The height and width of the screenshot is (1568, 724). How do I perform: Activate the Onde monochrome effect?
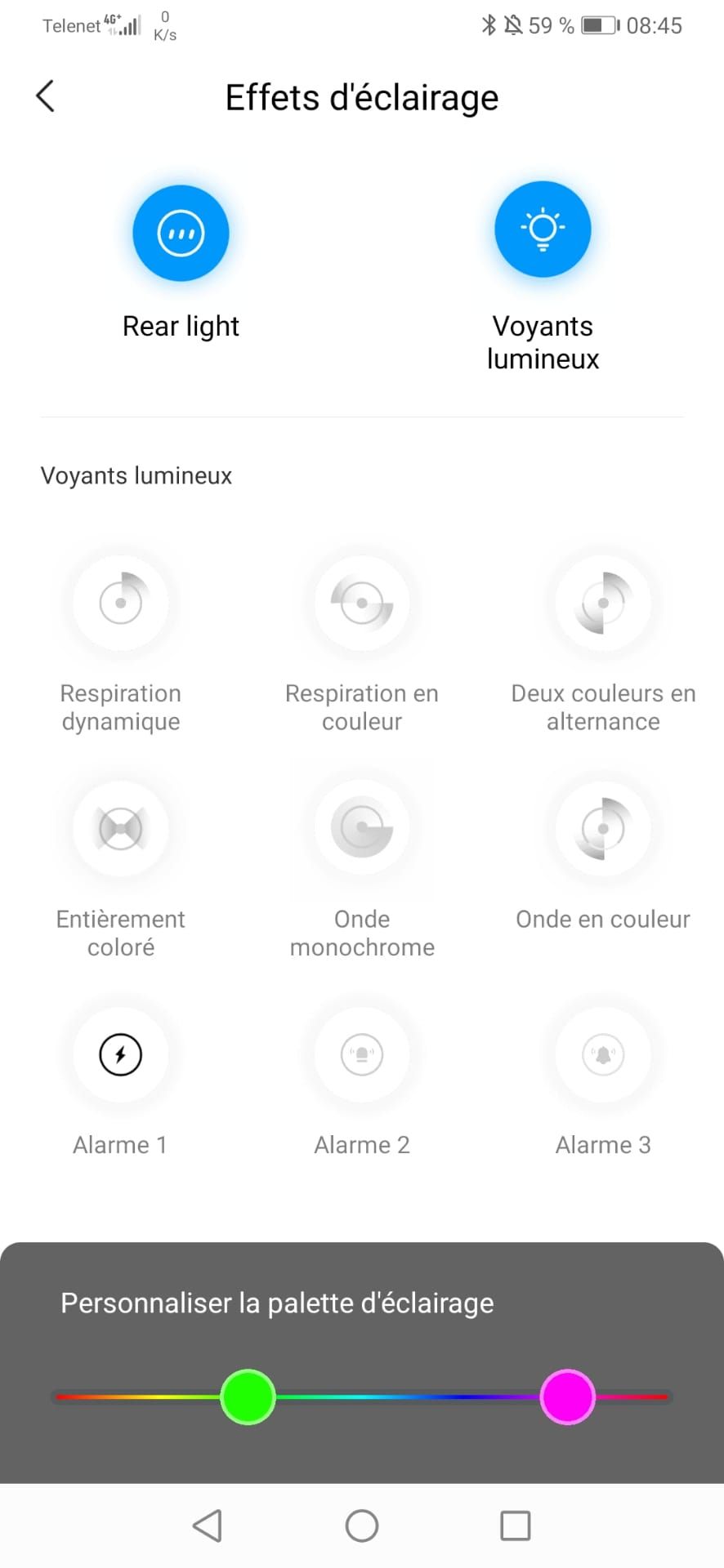(x=362, y=829)
